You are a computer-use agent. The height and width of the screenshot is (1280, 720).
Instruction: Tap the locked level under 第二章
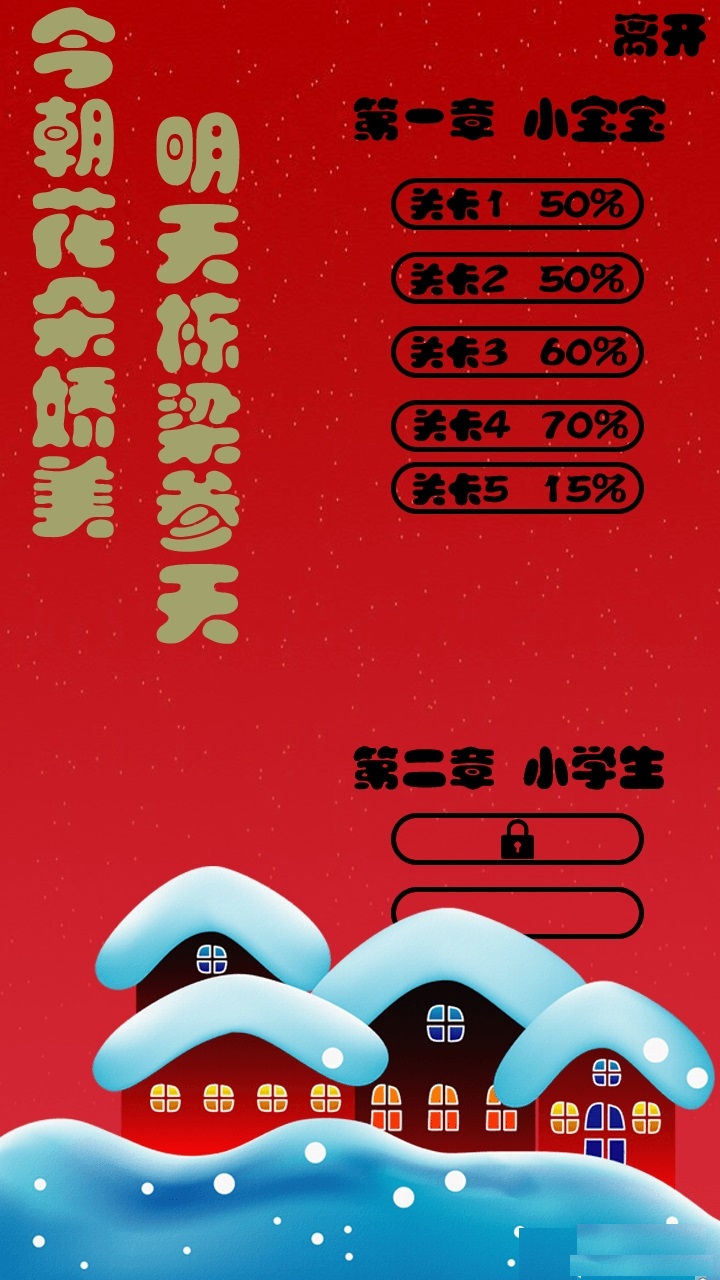coord(517,839)
